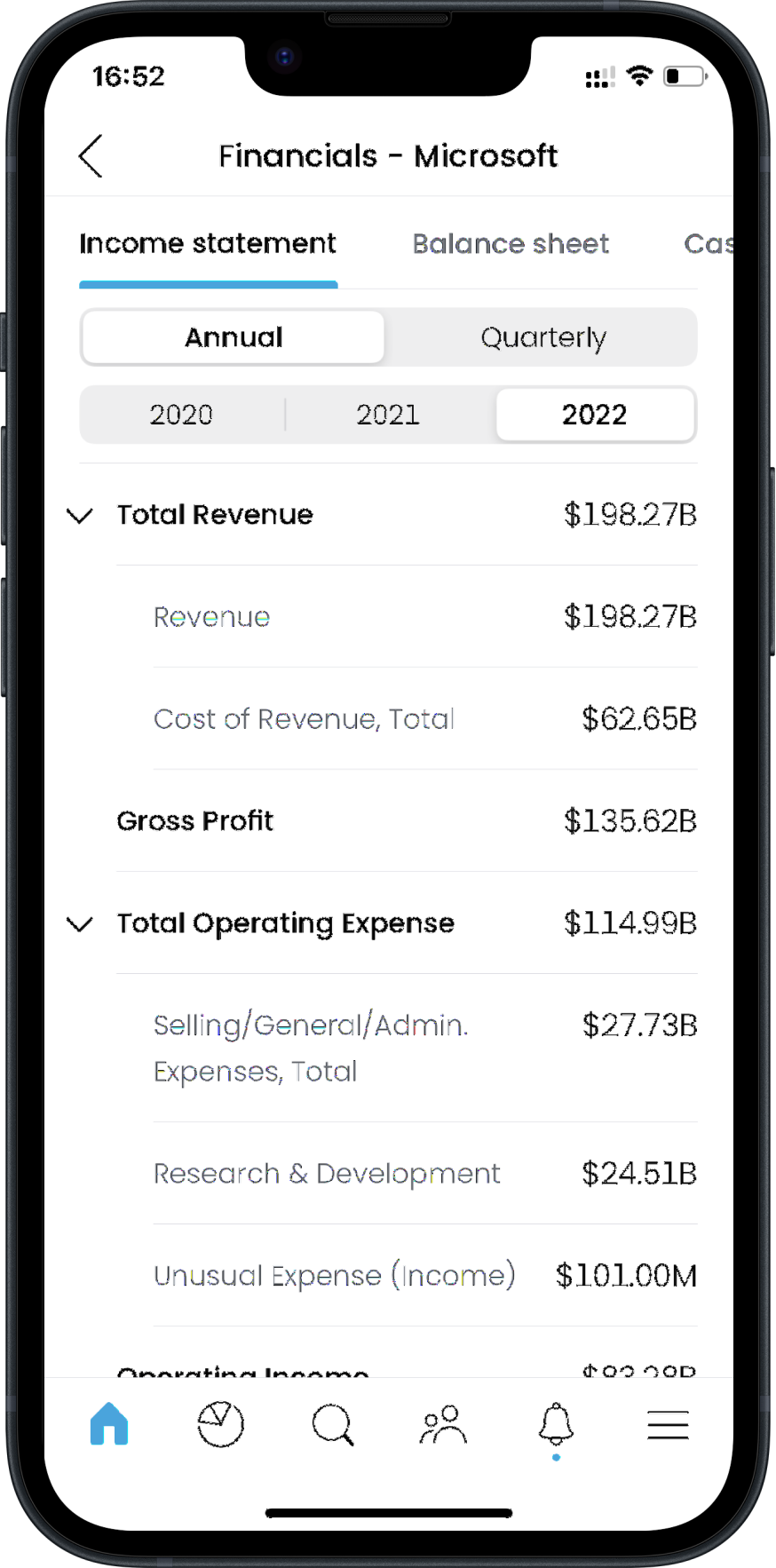The image size is (776, 1568).
Task: Go back using the back arrow
Action: point(90,155)
